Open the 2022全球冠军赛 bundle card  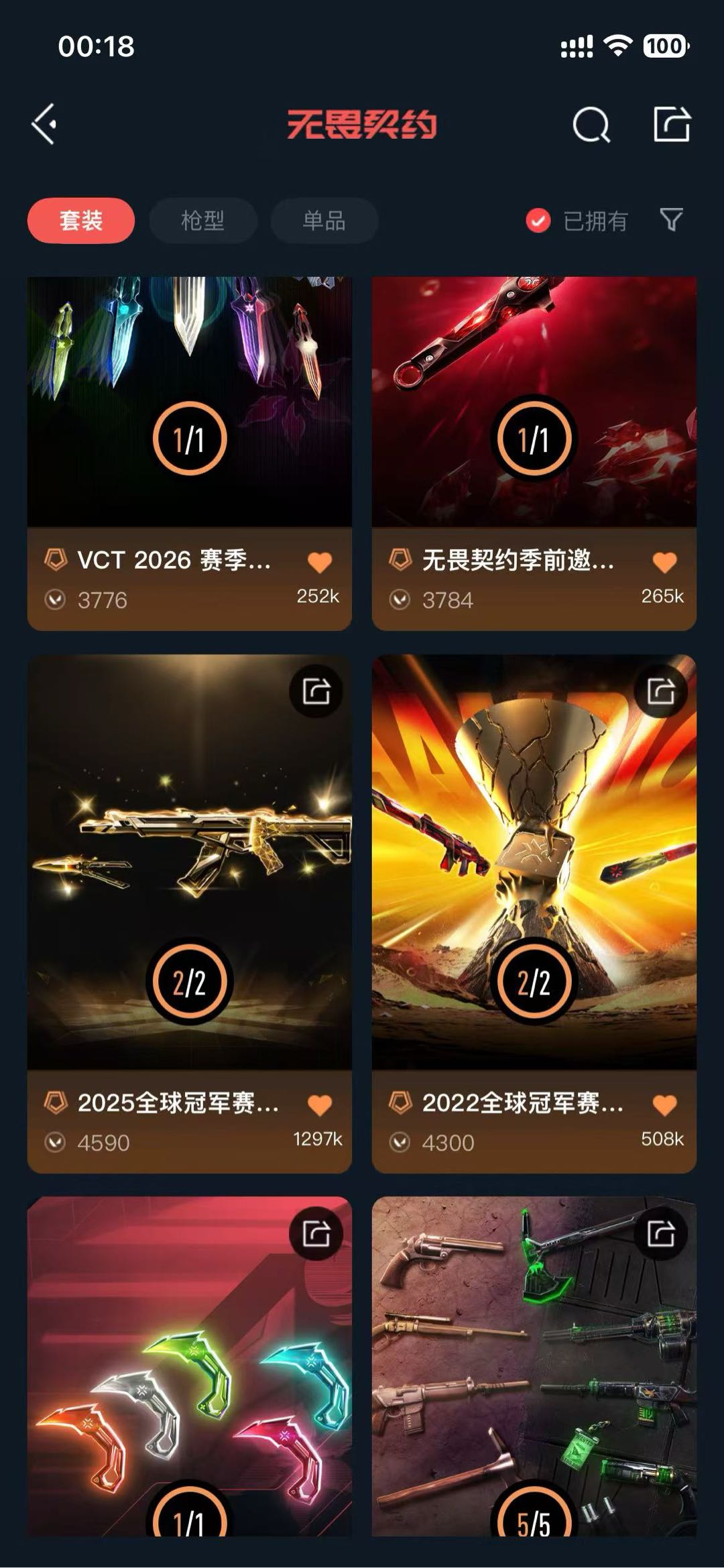pos(534,872)
